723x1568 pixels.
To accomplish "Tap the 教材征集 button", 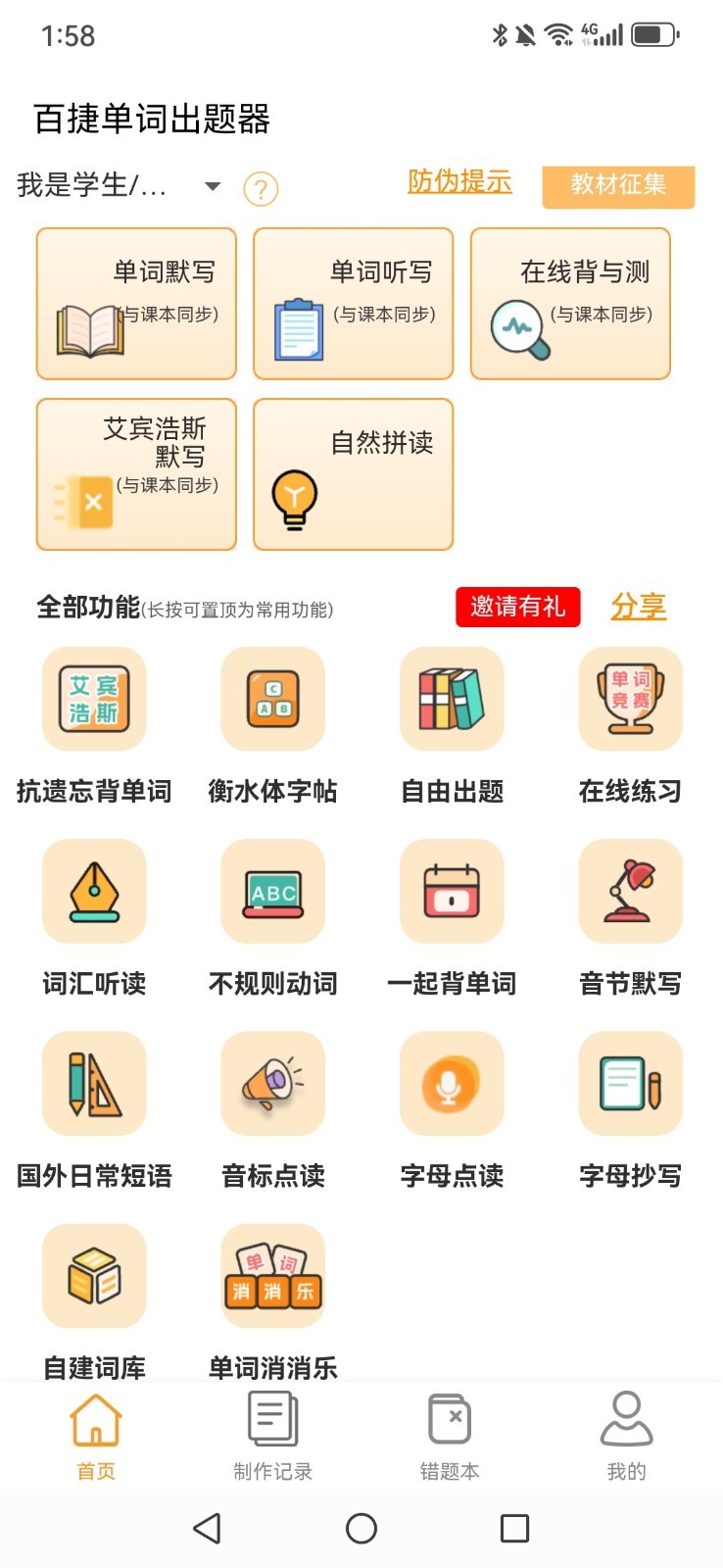I will [x=618, y=185].
